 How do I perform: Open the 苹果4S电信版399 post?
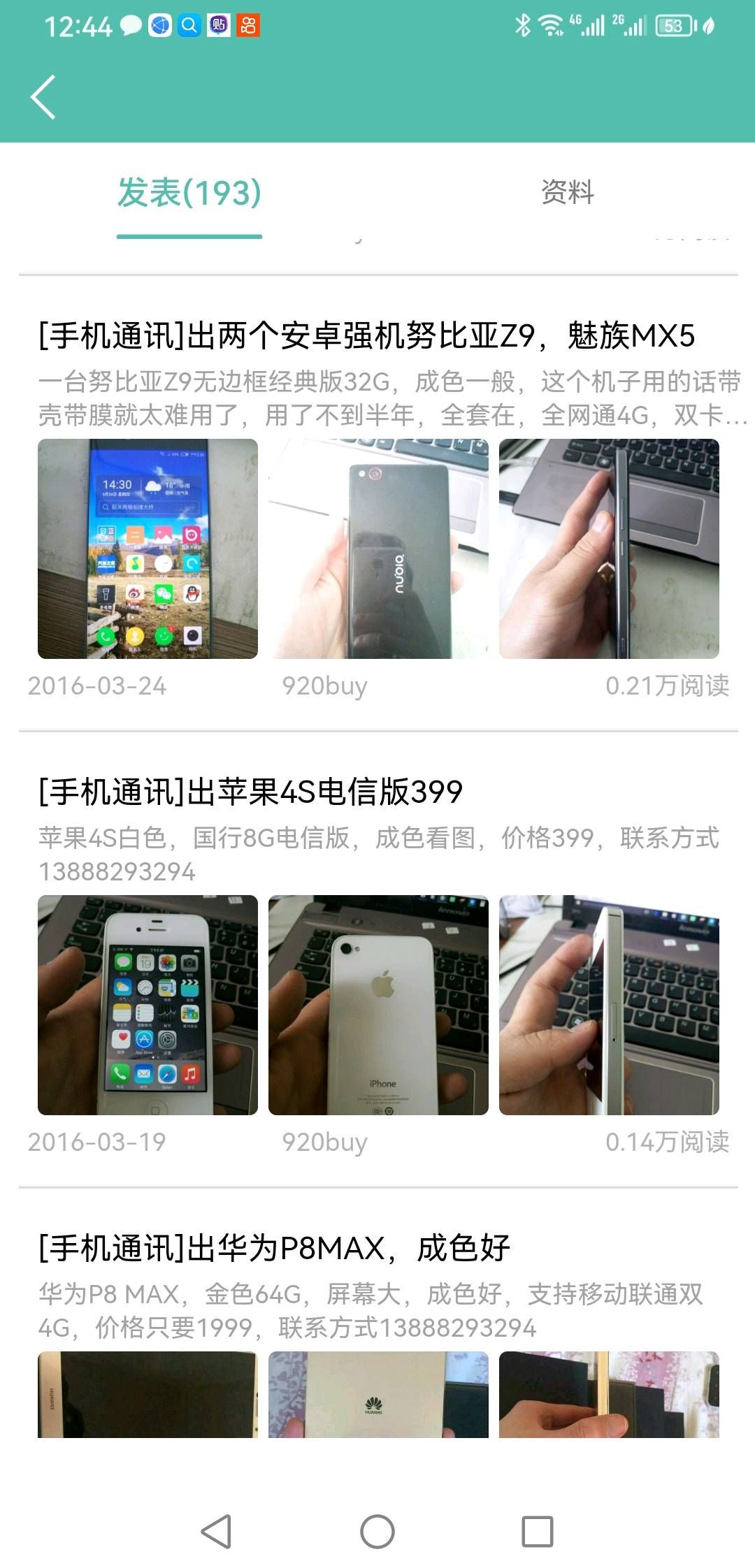250,792
